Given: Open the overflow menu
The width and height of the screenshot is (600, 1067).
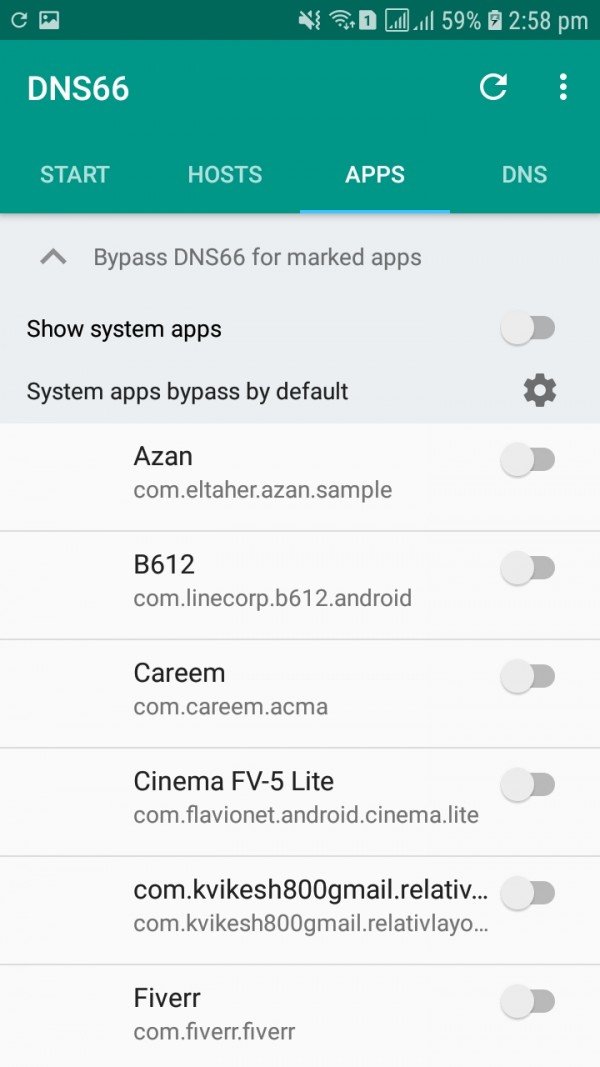Looking at the screenshot, I should pos(563,87).
